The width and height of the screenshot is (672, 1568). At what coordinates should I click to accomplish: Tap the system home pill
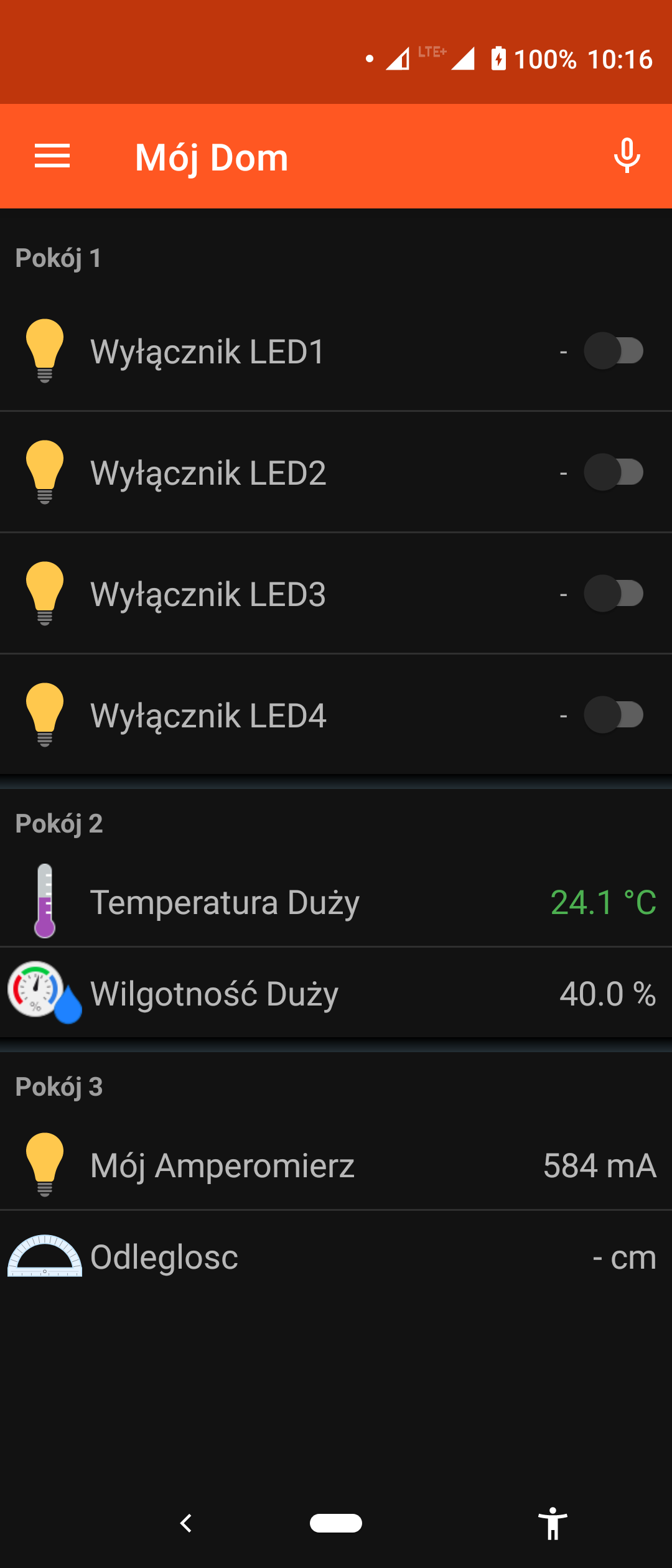336,1523
